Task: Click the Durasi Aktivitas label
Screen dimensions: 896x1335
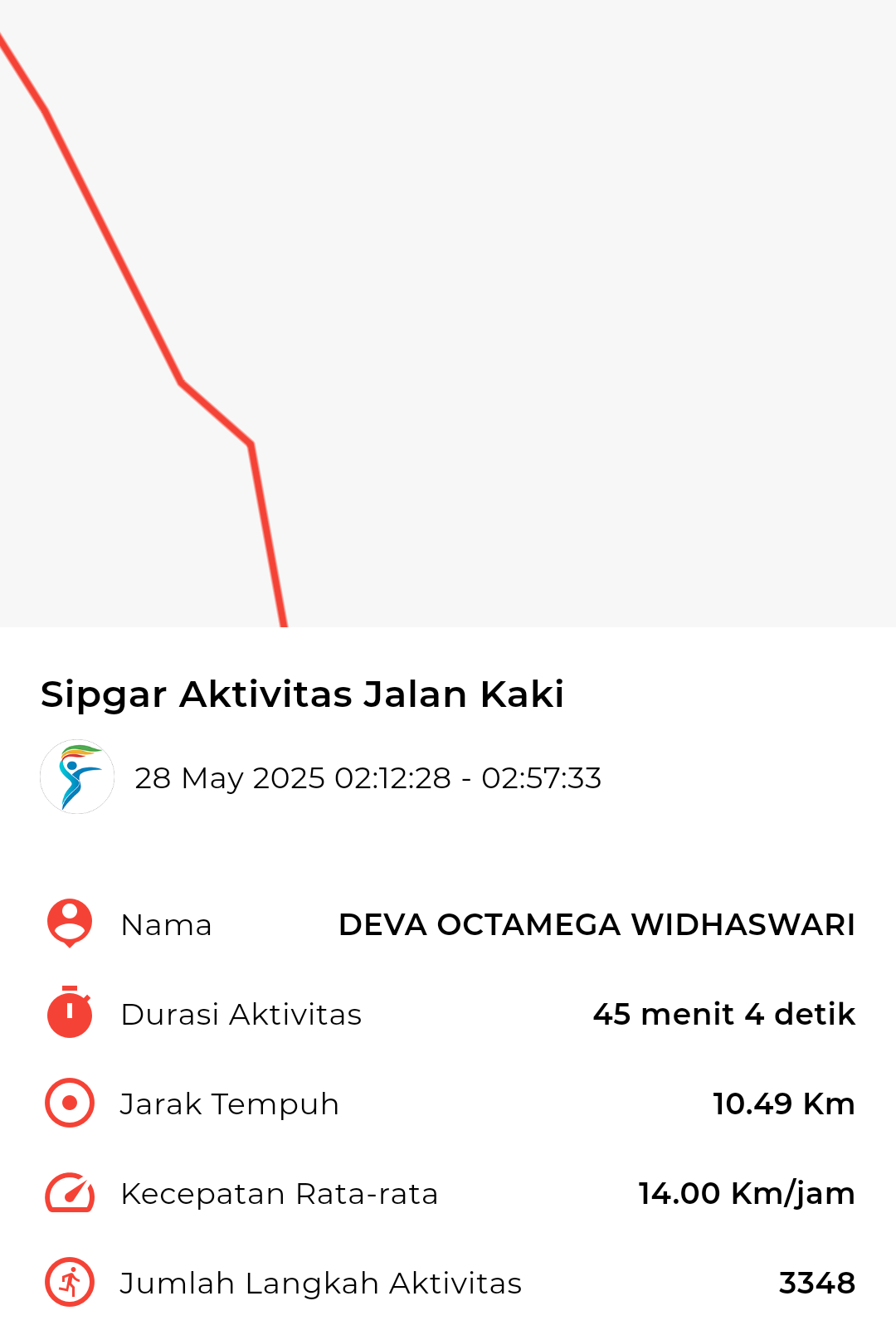Action: tap(241, 1014)
